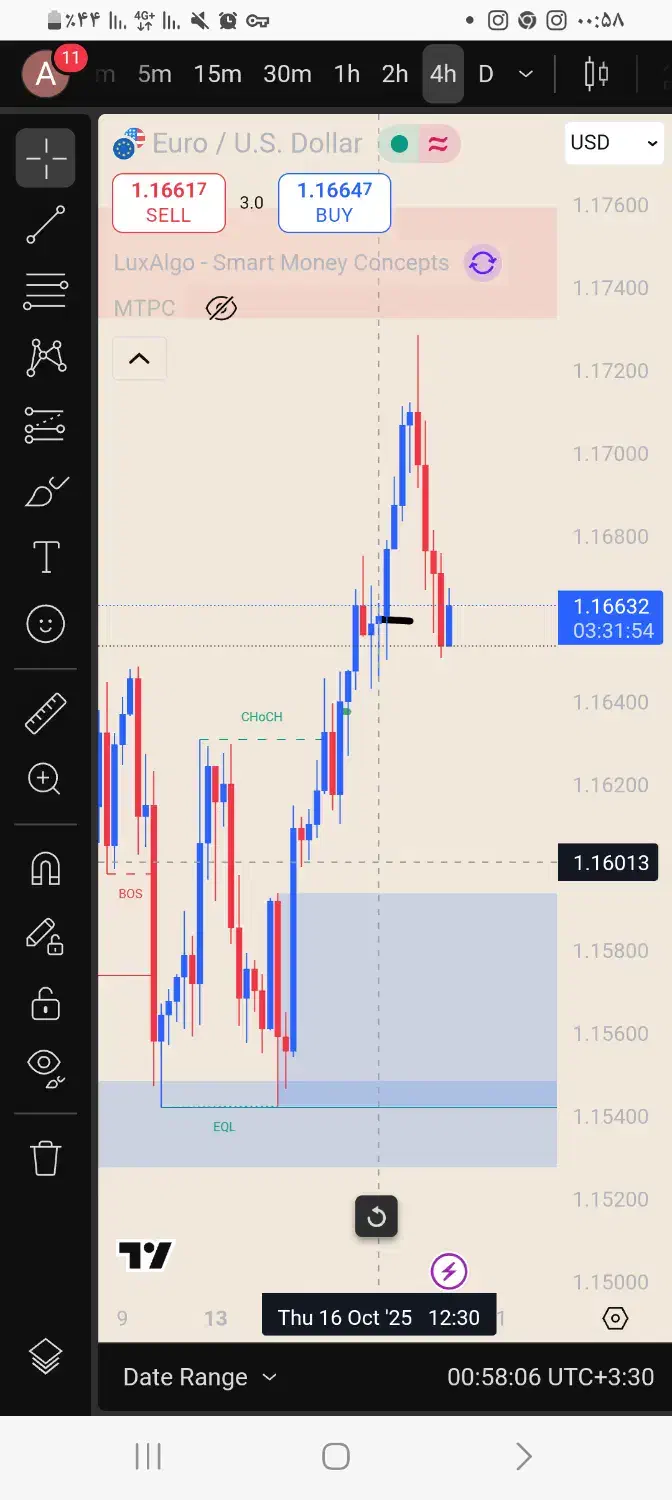
Task: Open the candlestick chart style menu
Action: click(596, 74)
